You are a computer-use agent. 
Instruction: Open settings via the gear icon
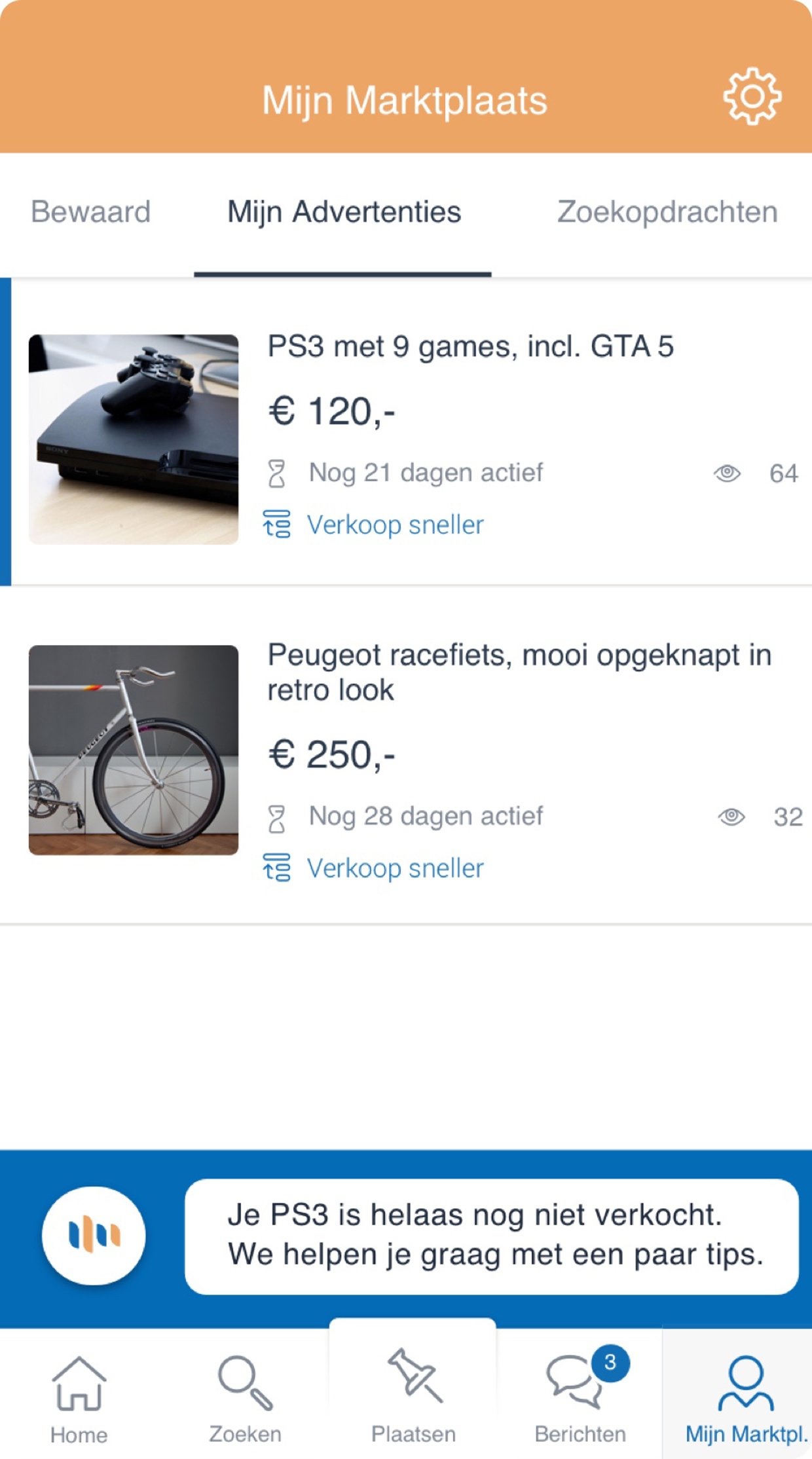[752, 96]
